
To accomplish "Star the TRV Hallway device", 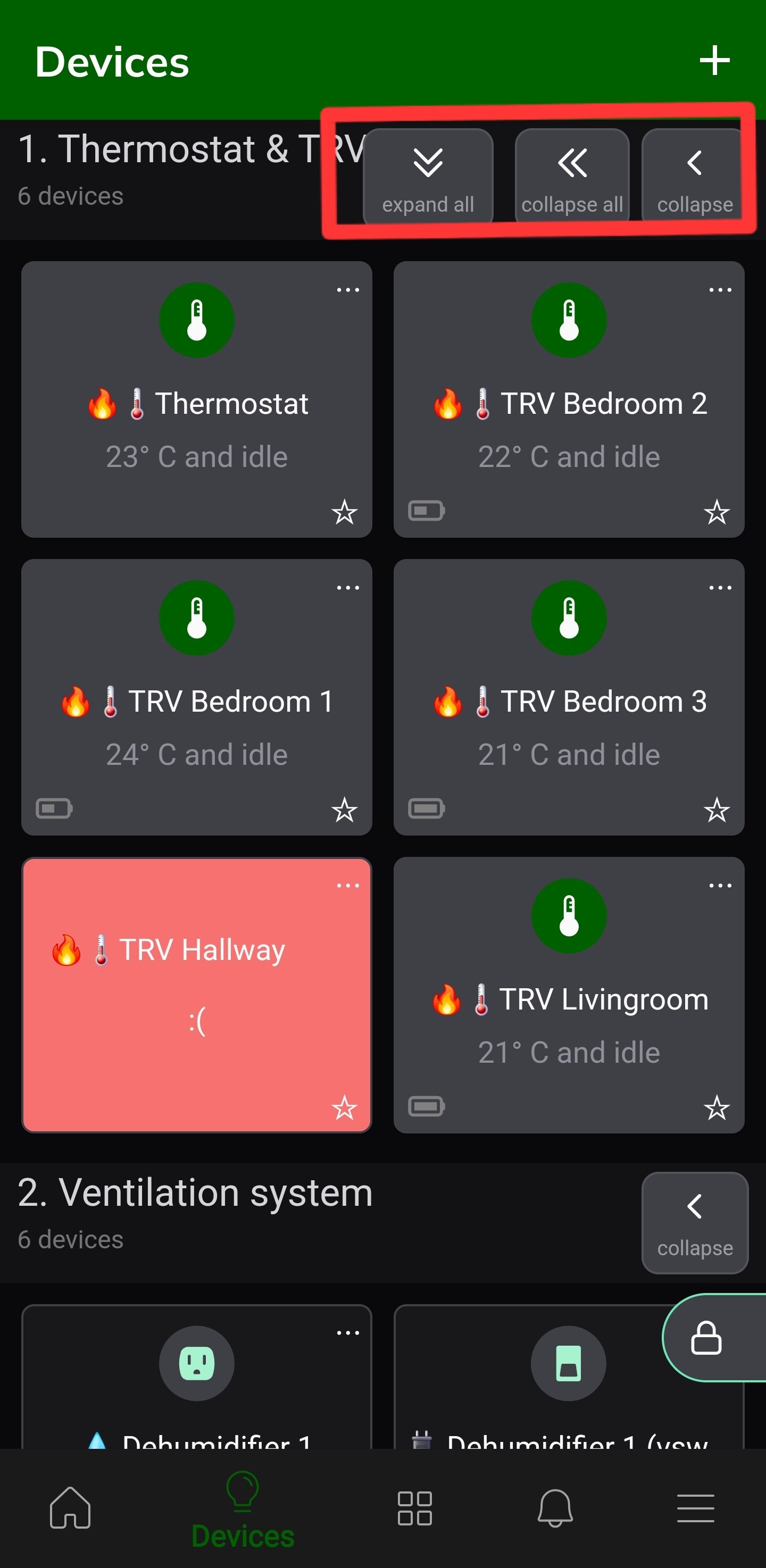I will point(344,1107).
